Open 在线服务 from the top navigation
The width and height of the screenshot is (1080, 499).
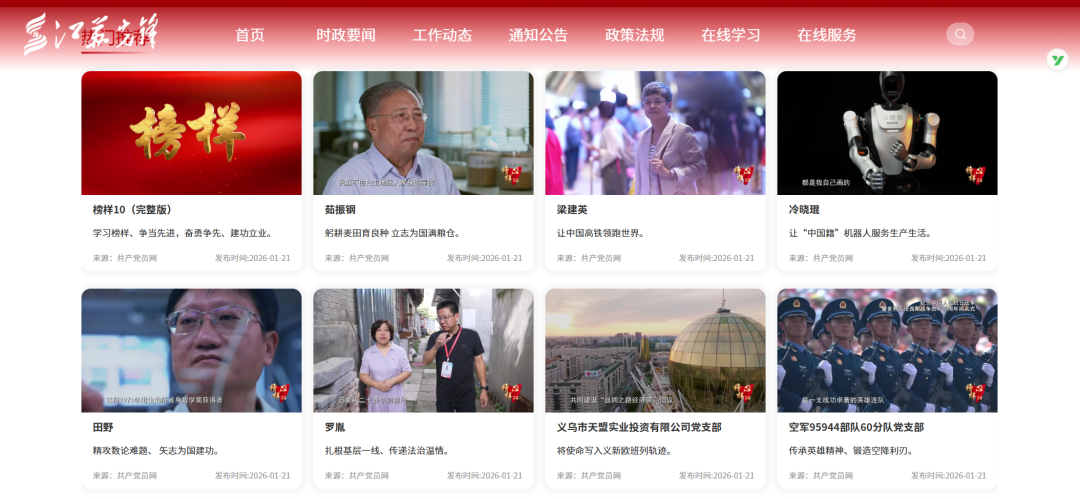[827, 35]
